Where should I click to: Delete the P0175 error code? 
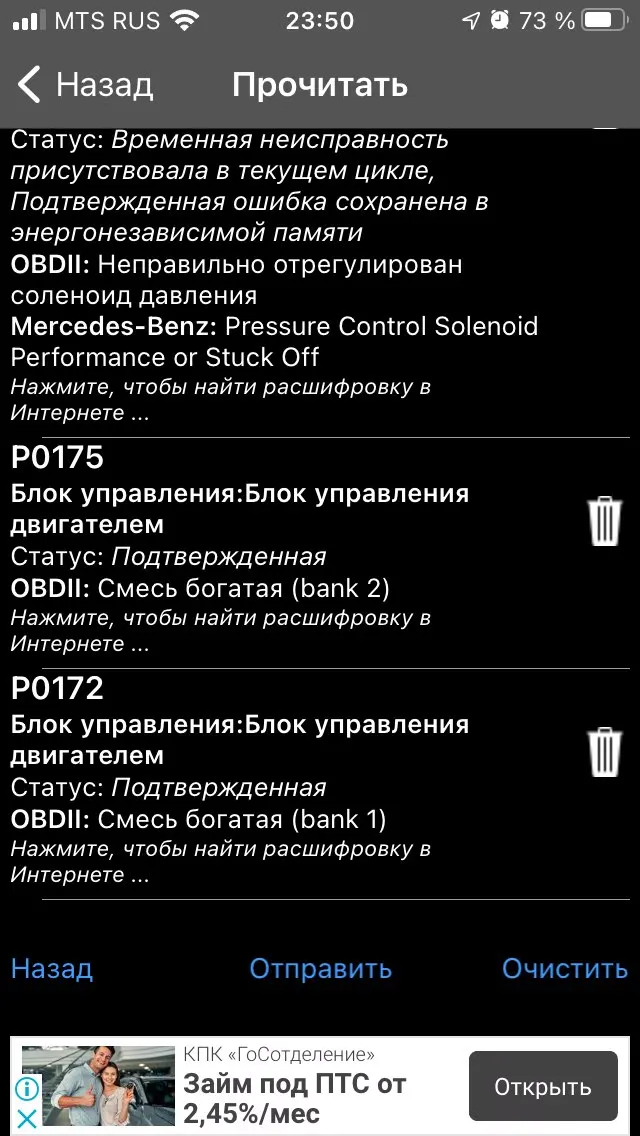click(604, 521)
